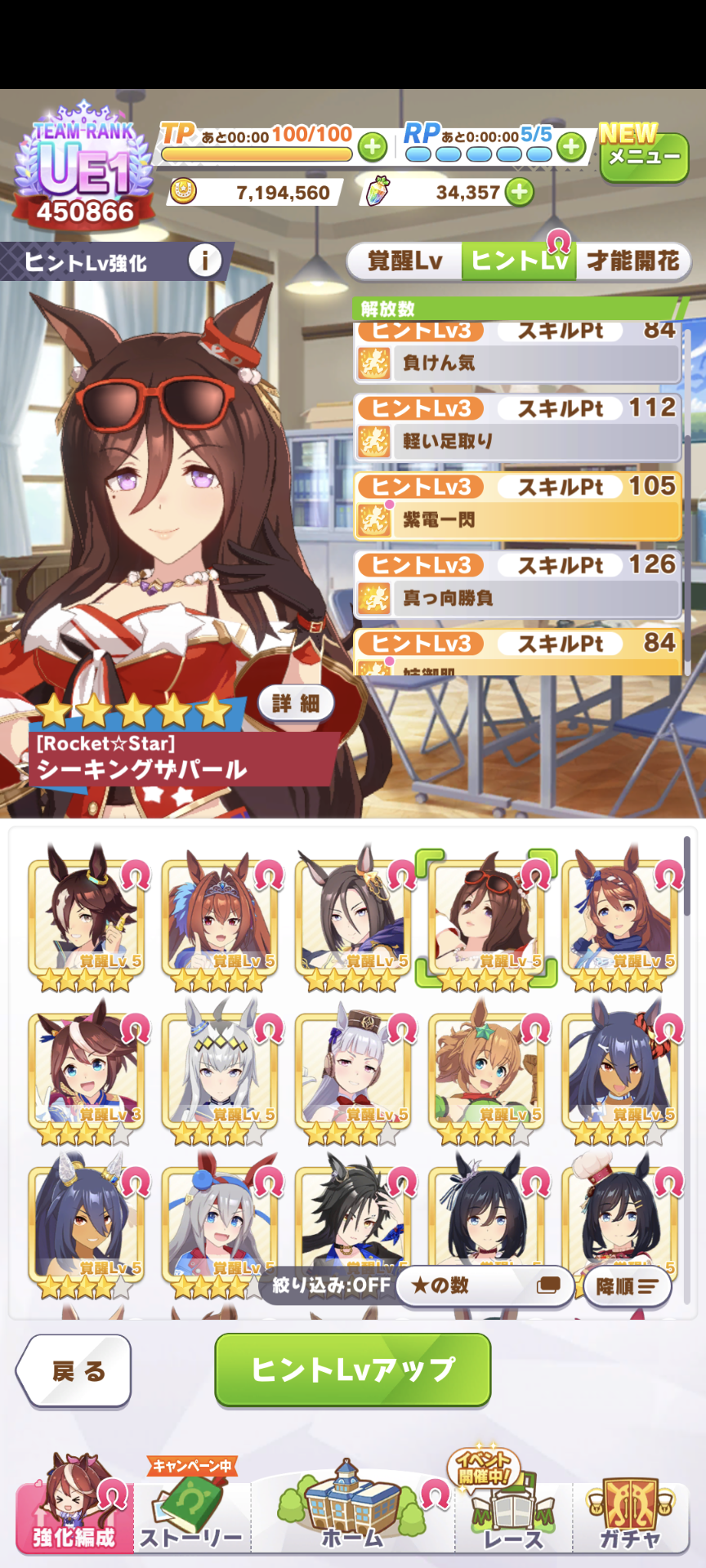706x1568 pixels.
Task: Open the メニュー button
Action: coord(644,157)
